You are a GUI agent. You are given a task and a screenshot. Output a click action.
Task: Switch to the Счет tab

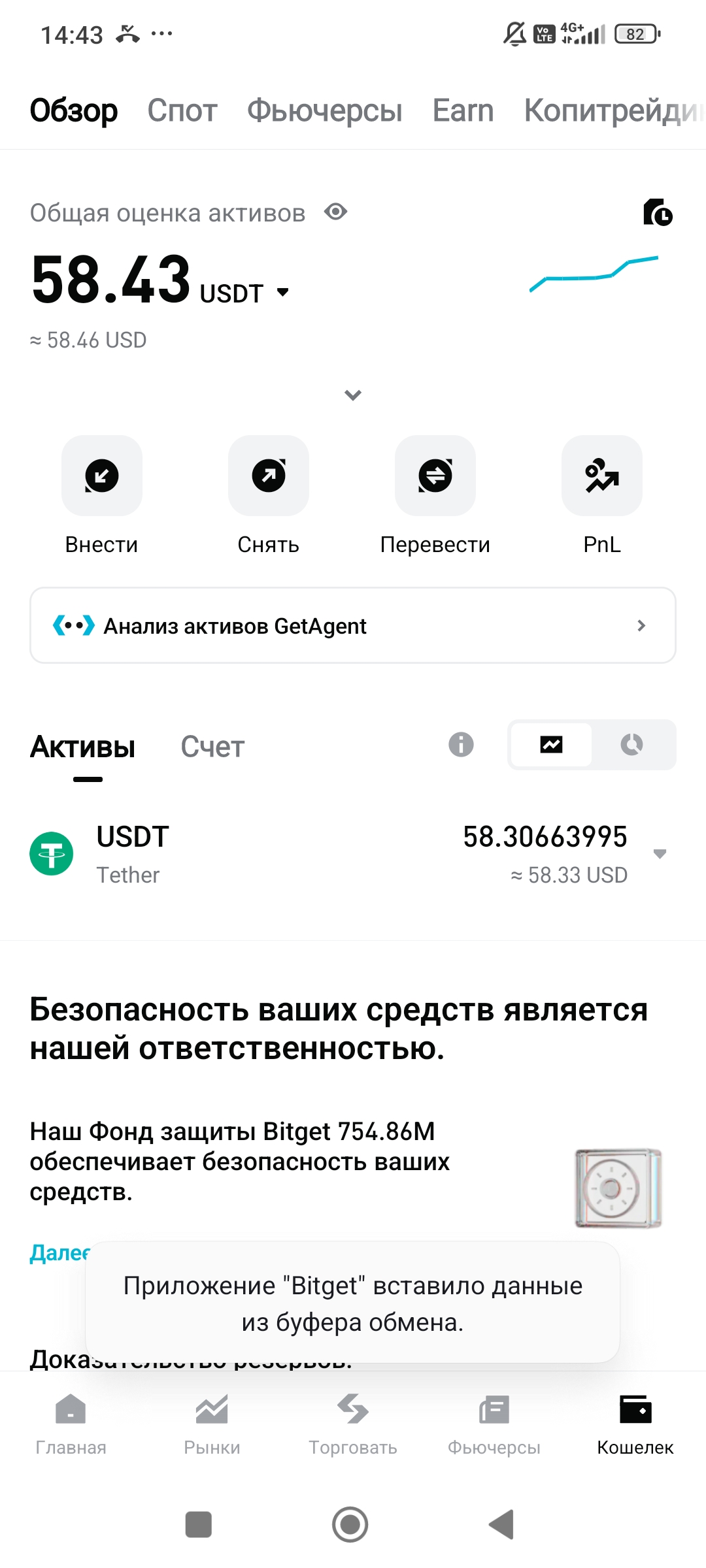pos(212,747)
